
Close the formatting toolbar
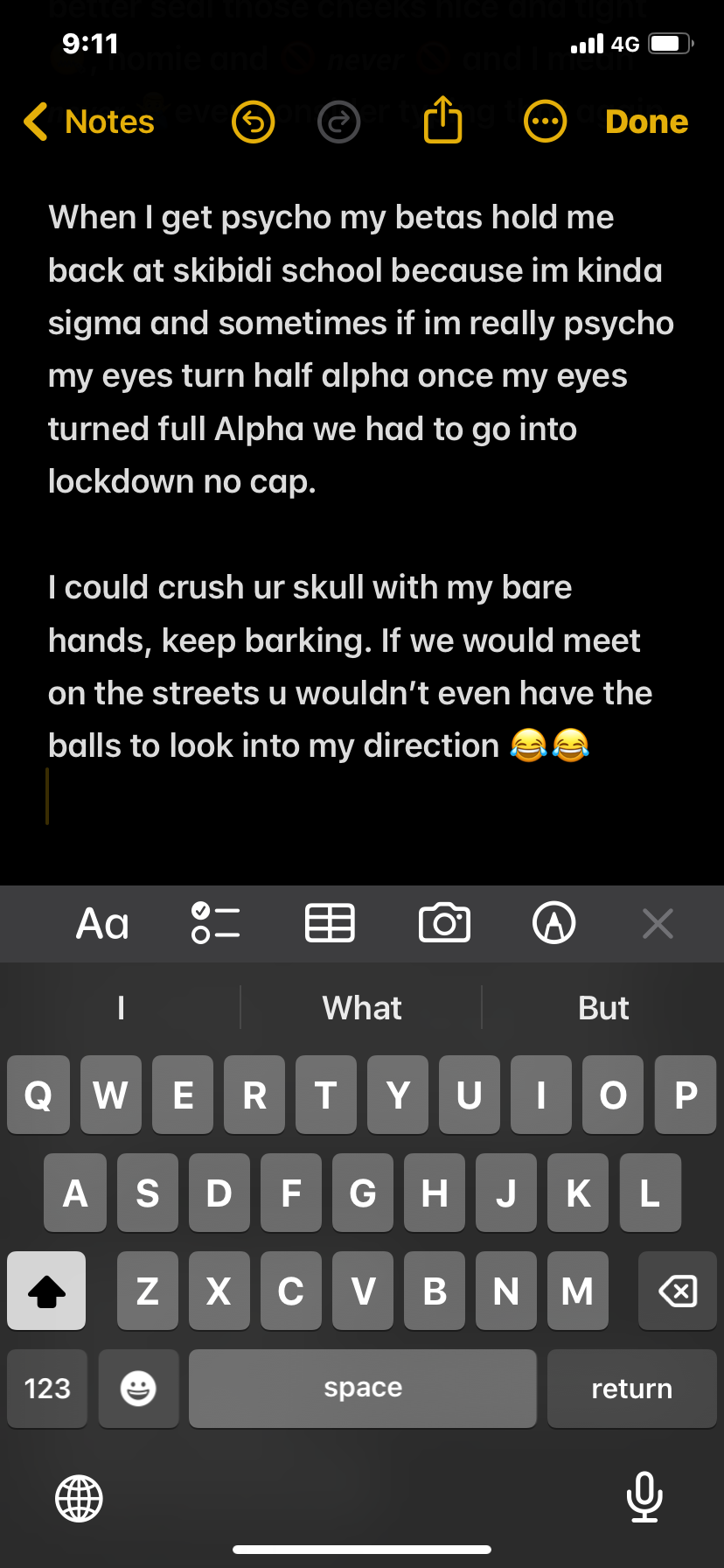tap(658, 923)
